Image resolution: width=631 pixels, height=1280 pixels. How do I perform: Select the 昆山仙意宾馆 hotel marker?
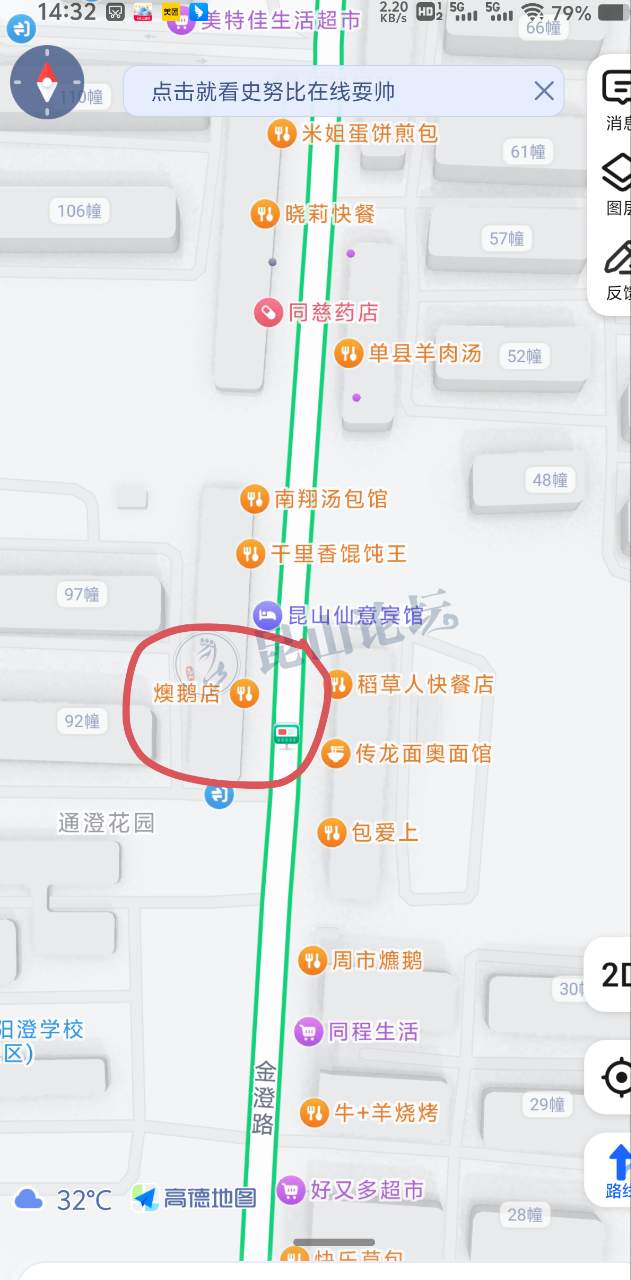click(265, 614)
